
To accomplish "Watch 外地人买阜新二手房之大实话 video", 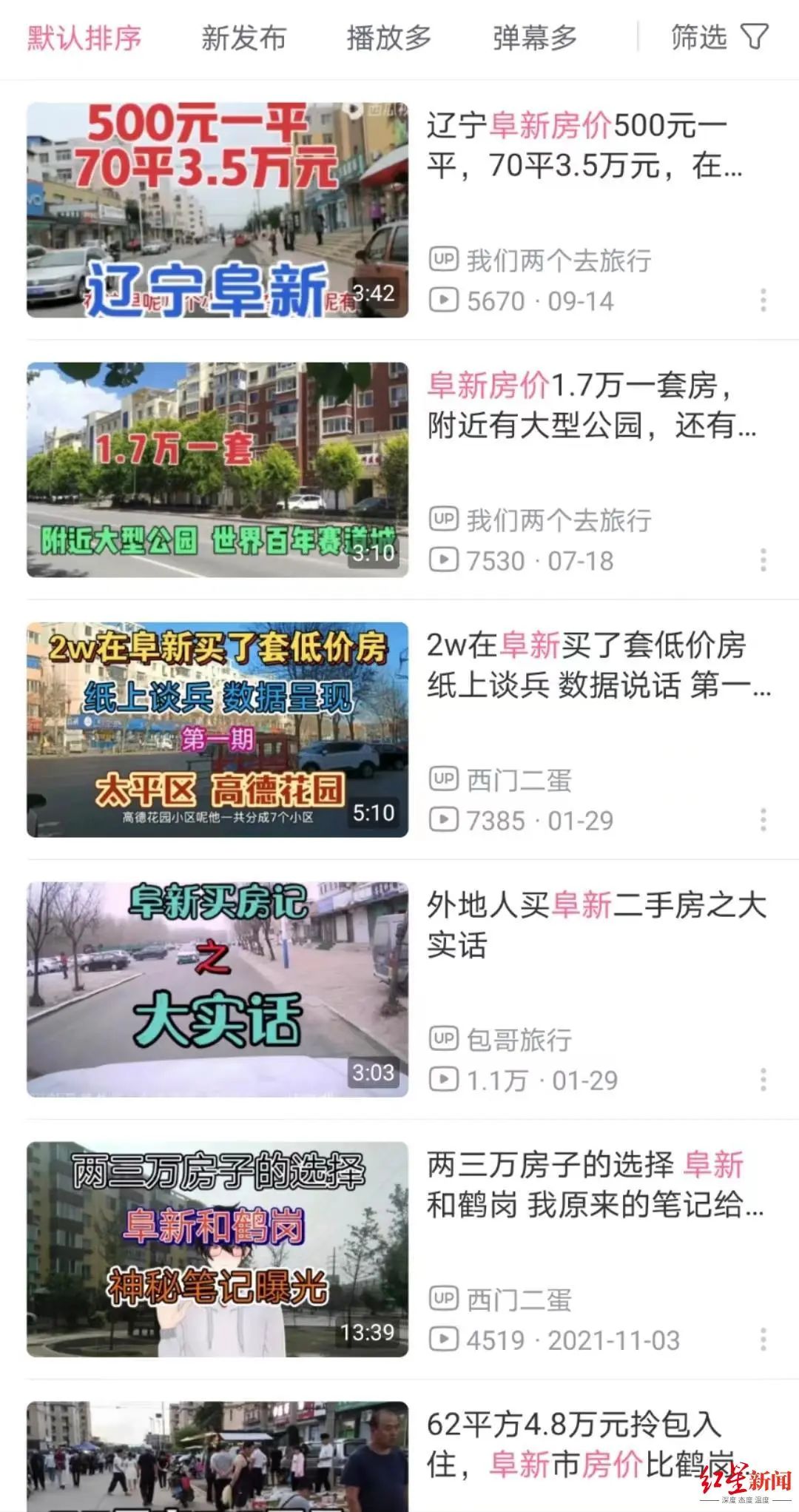I will tap(218, 989).
